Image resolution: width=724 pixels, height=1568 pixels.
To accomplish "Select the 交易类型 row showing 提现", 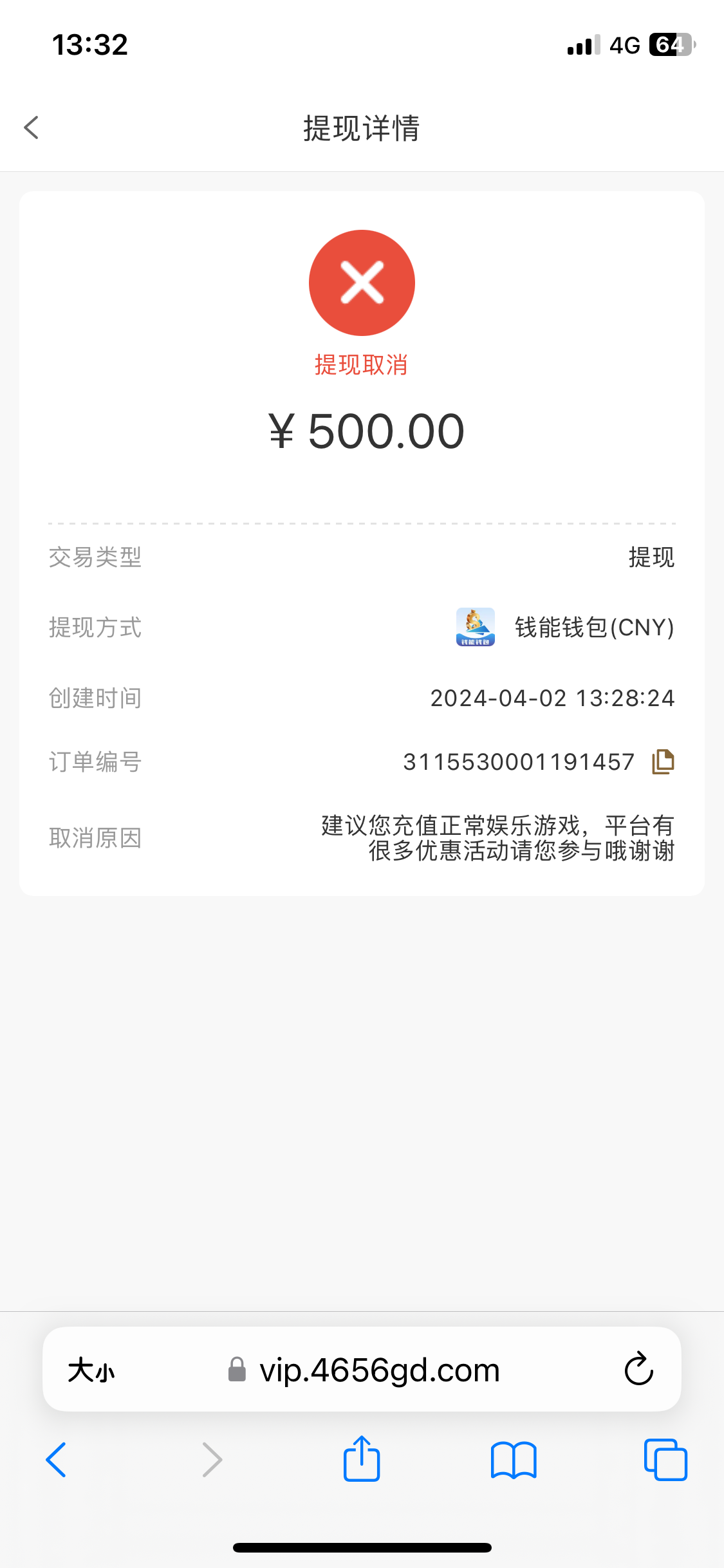I will coord(651,557).
